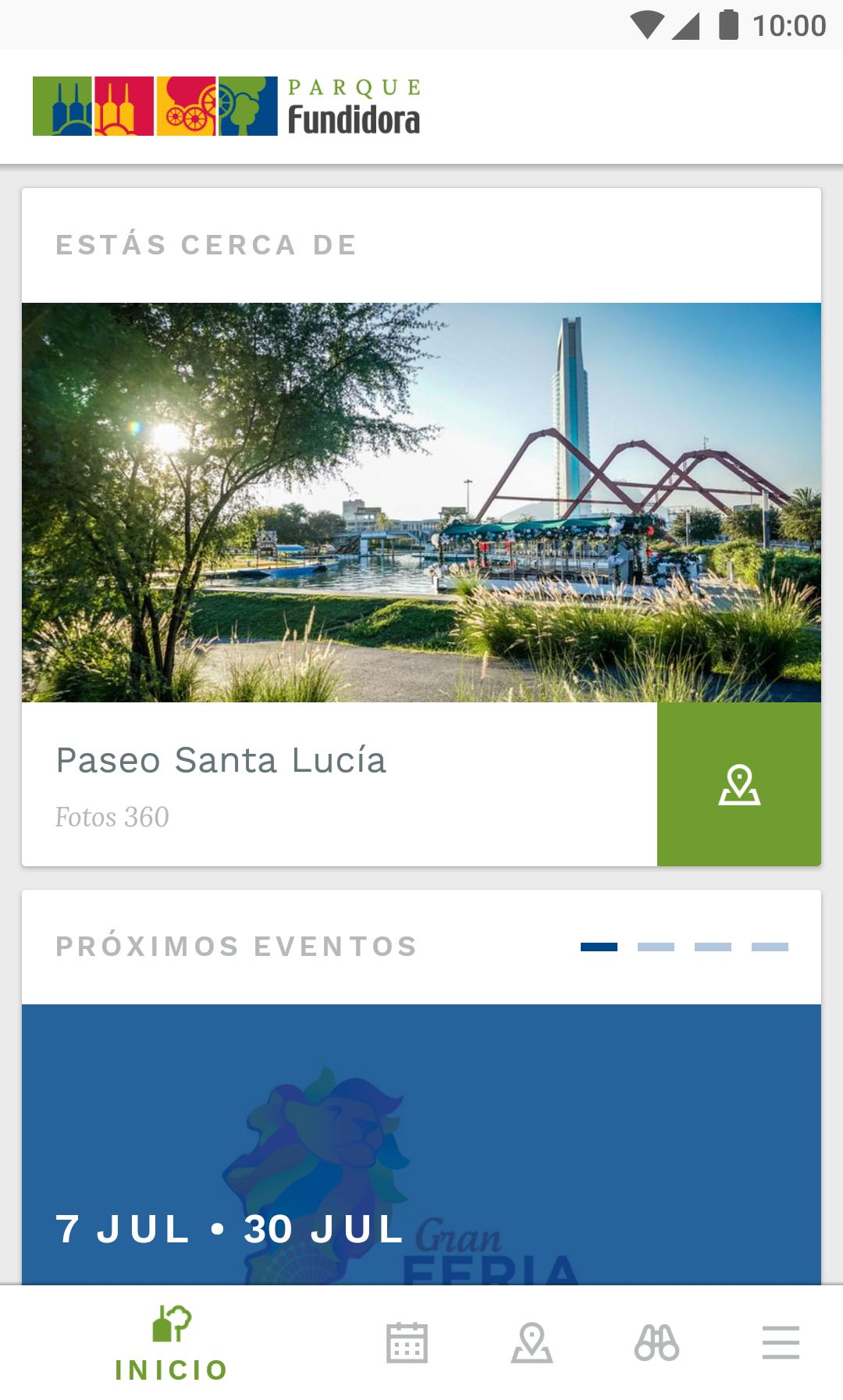Tap the green map location button
The height and width of the screenshot is (1400, 843).
pos(739,784)
